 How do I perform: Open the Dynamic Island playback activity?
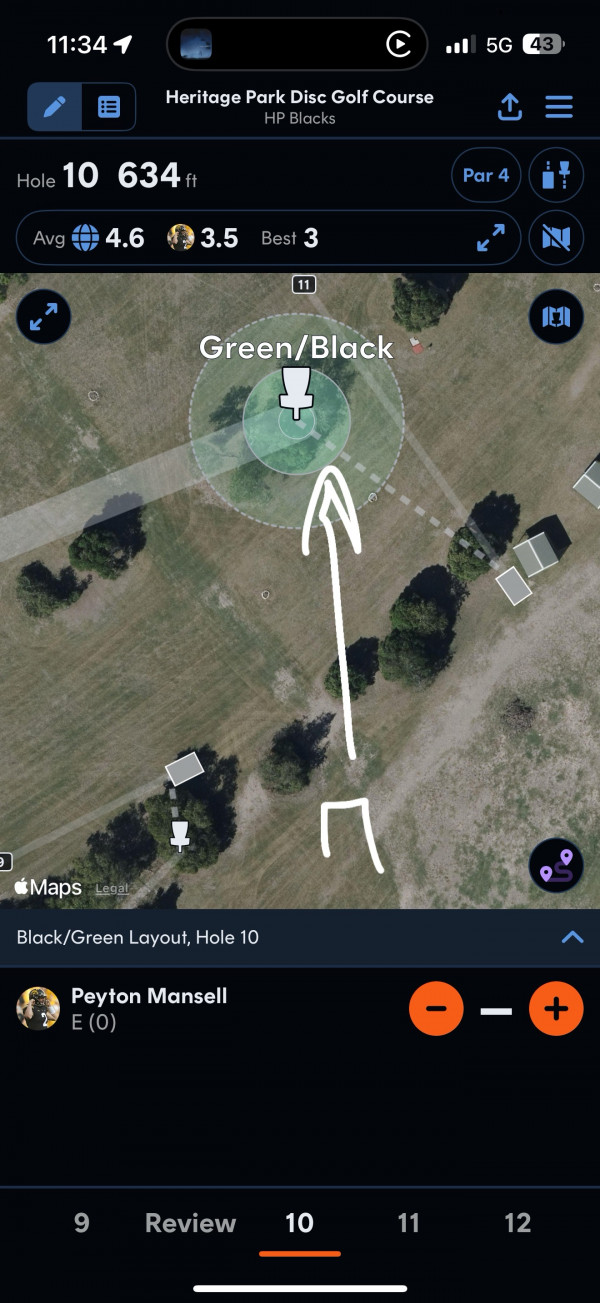coord(297,44)
